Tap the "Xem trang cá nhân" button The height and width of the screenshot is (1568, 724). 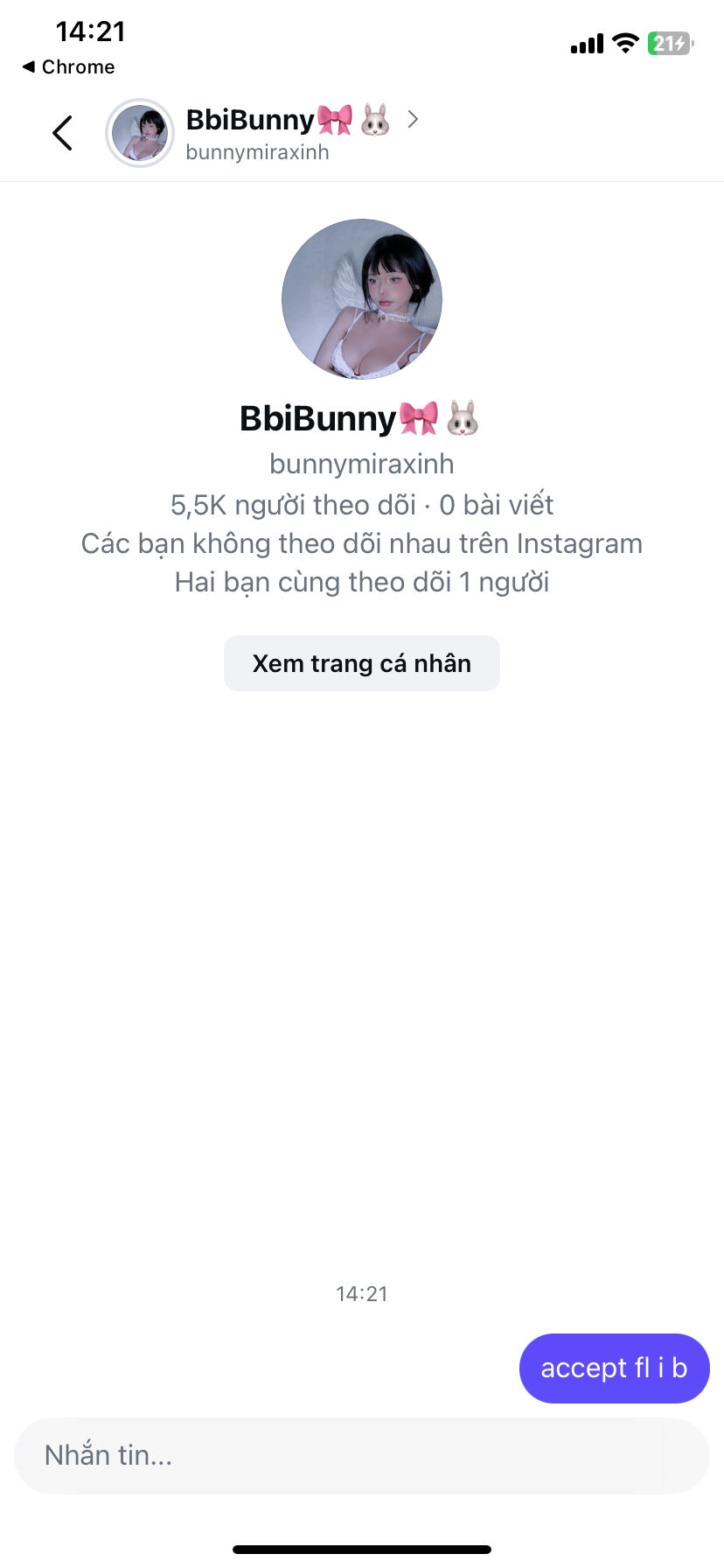pyautogui.click(x=361, y=663)
